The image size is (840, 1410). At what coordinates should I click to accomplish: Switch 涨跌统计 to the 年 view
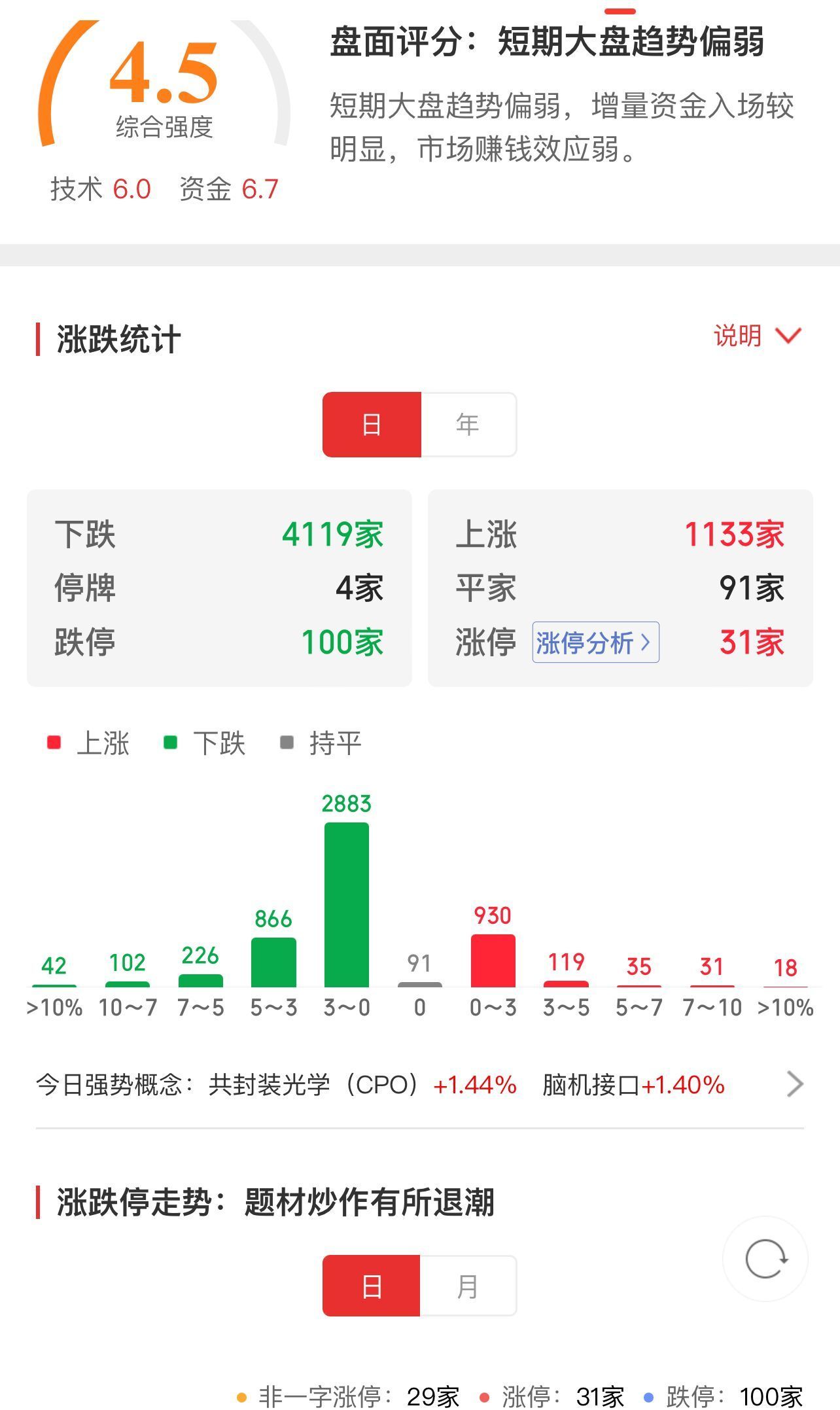[x=468, y=425]
